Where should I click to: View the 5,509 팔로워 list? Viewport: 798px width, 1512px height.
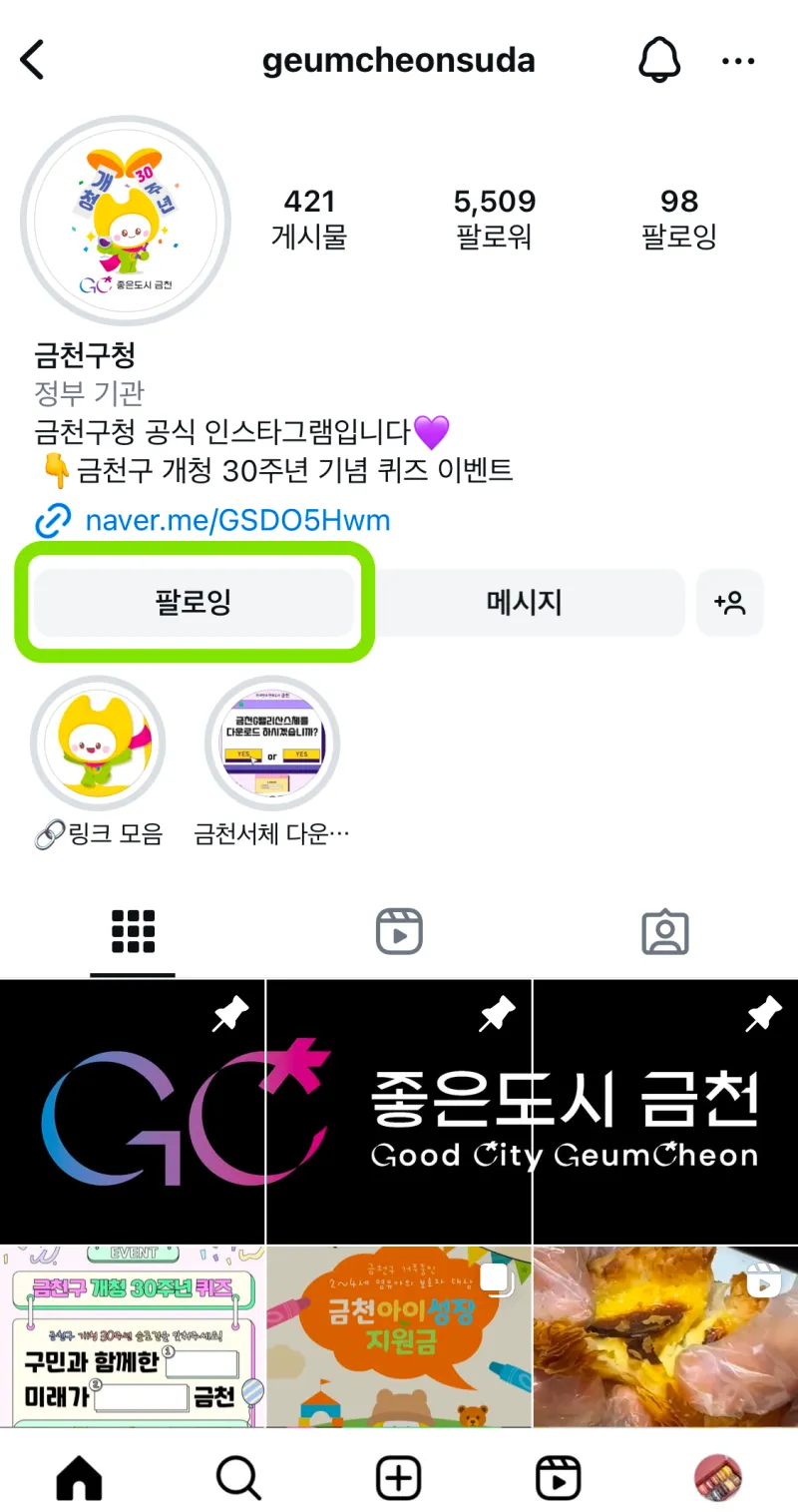pos(495,218)
